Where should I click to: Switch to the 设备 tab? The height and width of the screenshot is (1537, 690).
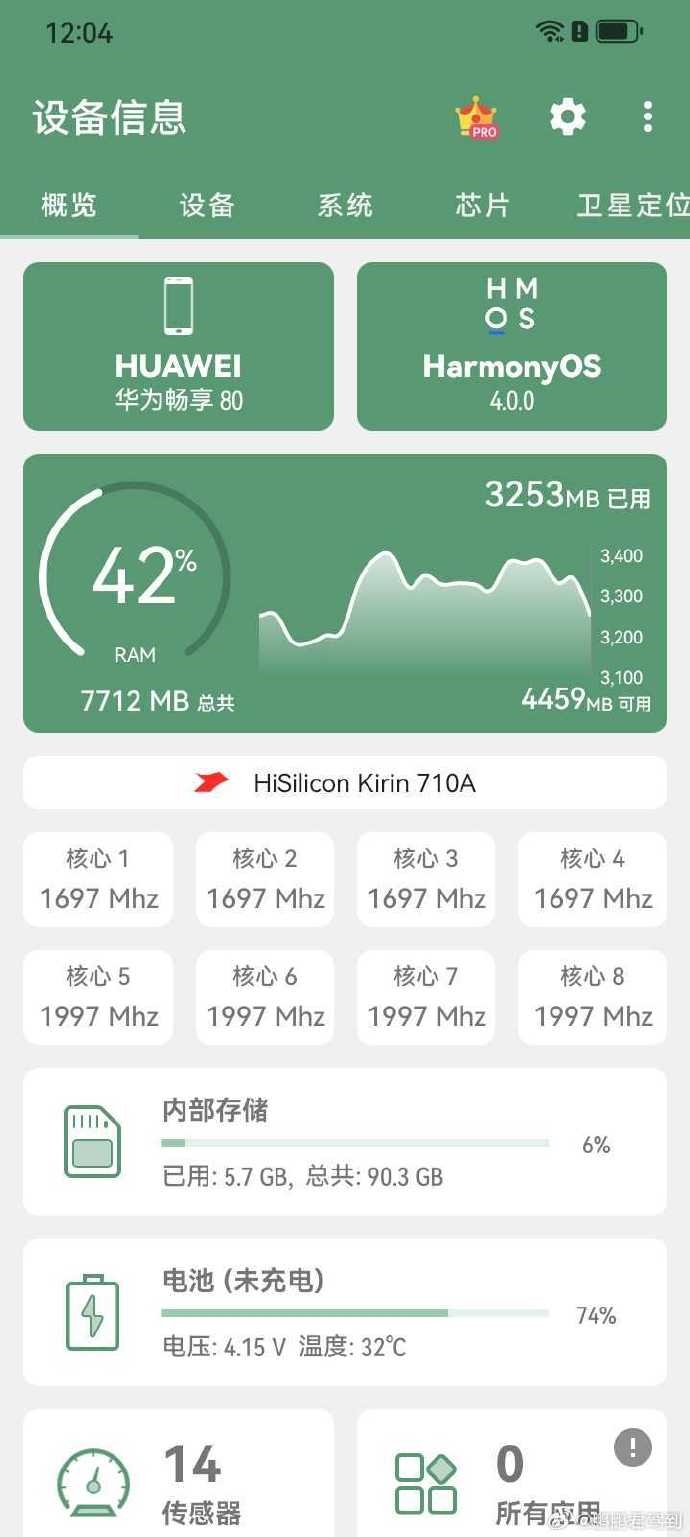coord(207,205)
